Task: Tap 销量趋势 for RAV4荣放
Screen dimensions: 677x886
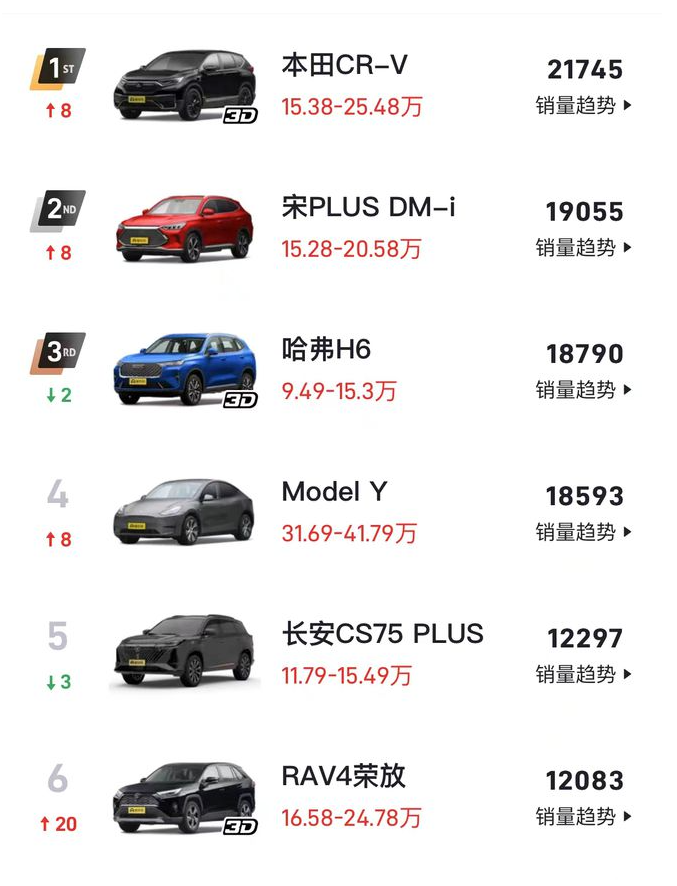Action: tap(584, 816)
